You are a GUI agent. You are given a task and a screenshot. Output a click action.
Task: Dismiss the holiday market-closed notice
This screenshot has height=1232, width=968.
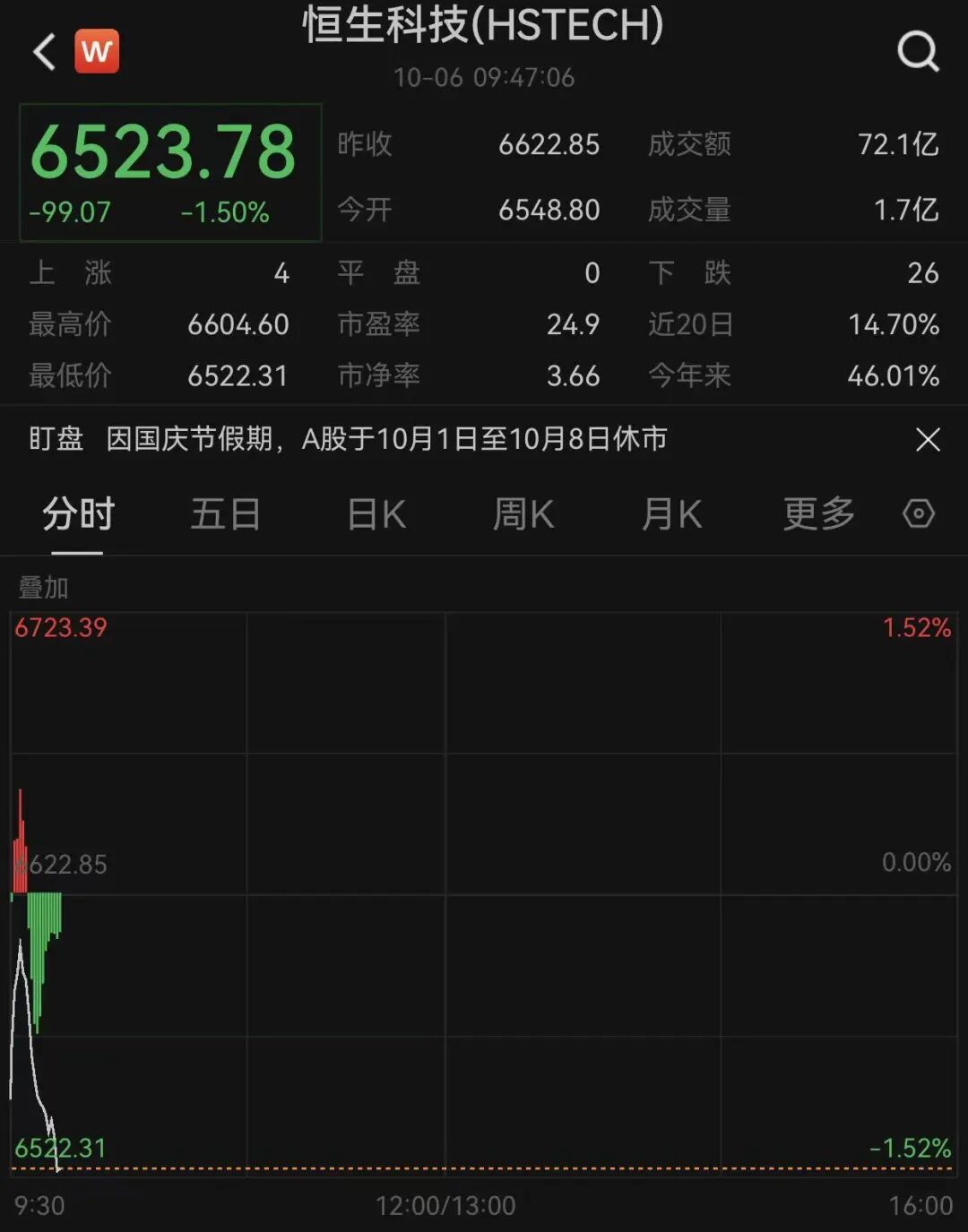(929, 440)
